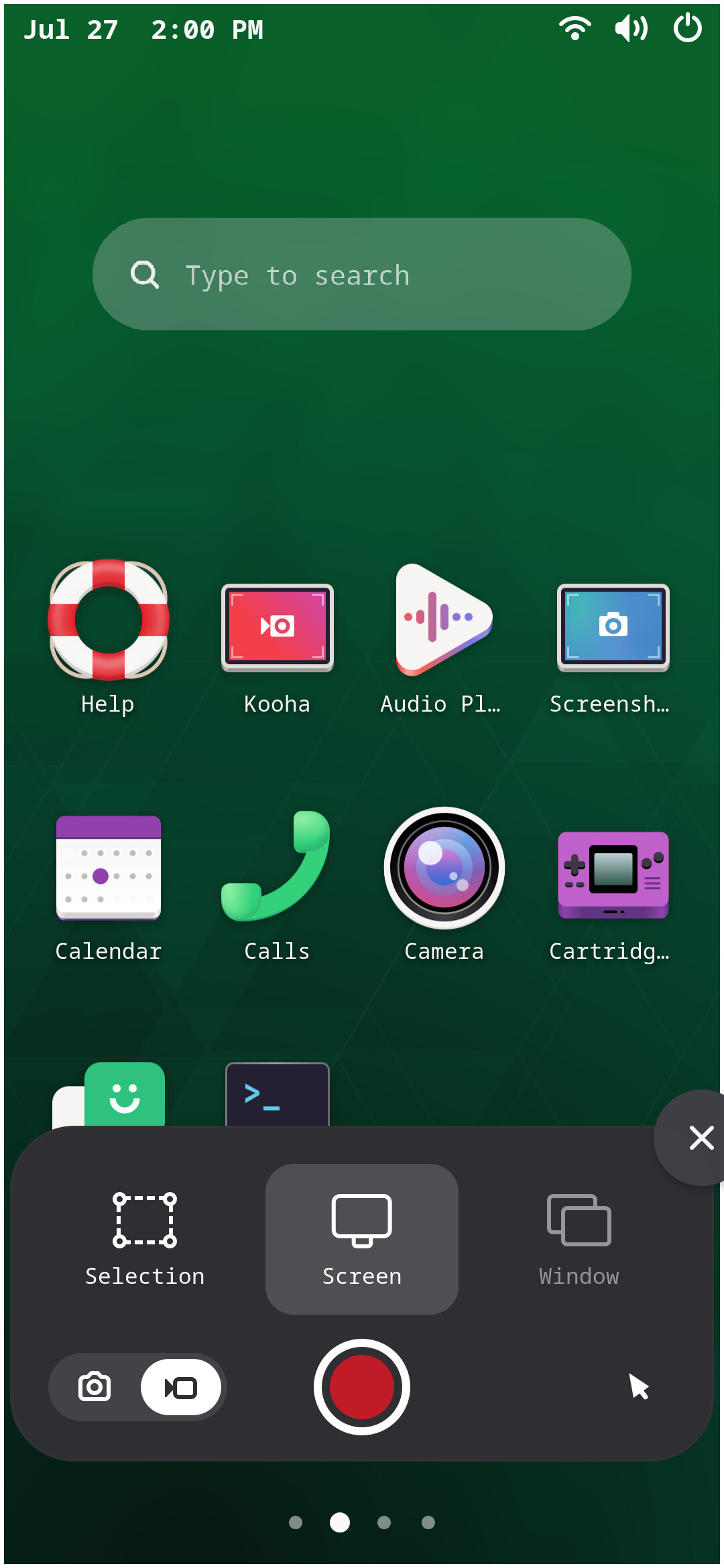This screenshot has height=1568, width=724.
Task: Toggle showing the pointer in capture
Action: tap(639, 1386)
